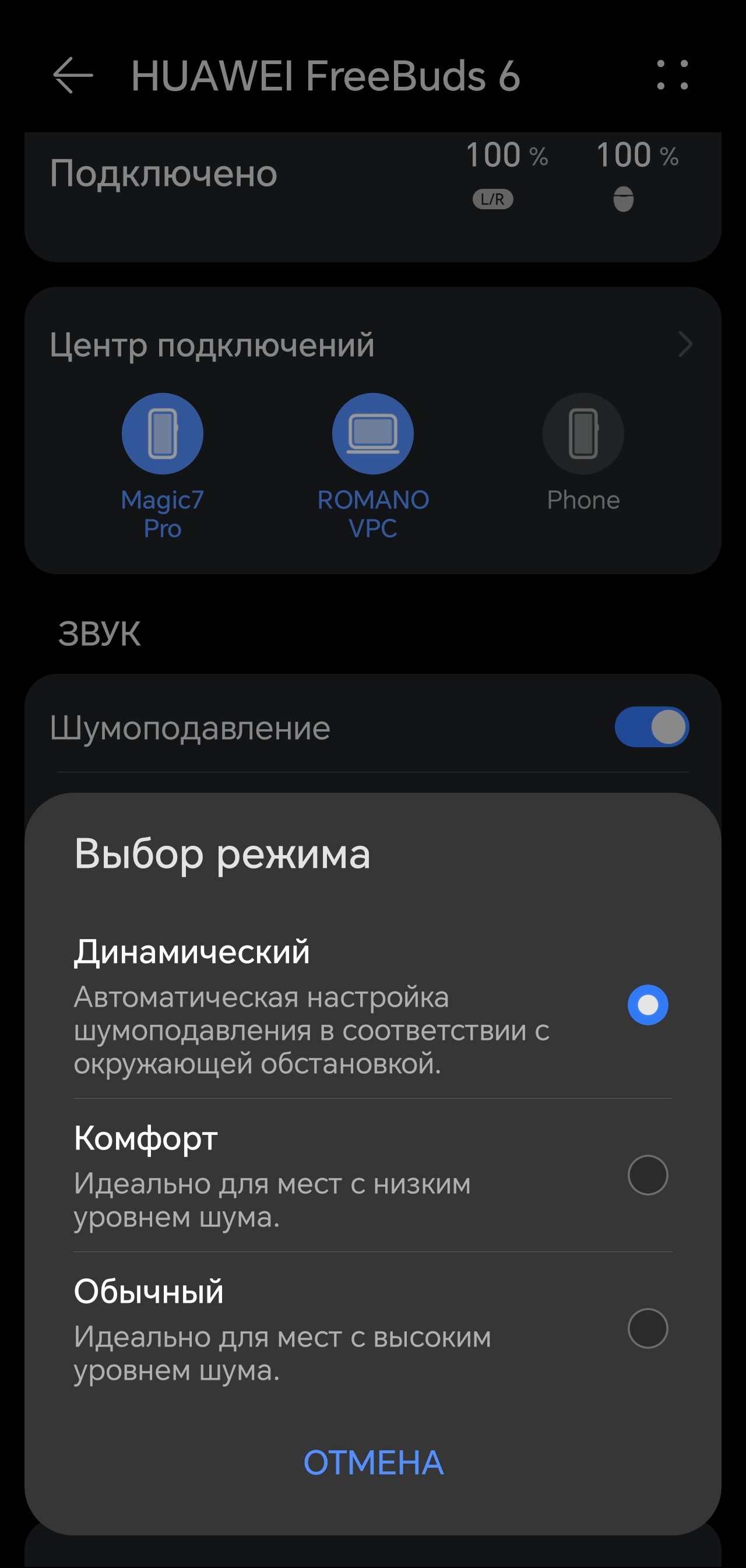Select the Magic7 Pro device
The height and width of the screenshot is (1568, 746).
click(x=163, y=434)
